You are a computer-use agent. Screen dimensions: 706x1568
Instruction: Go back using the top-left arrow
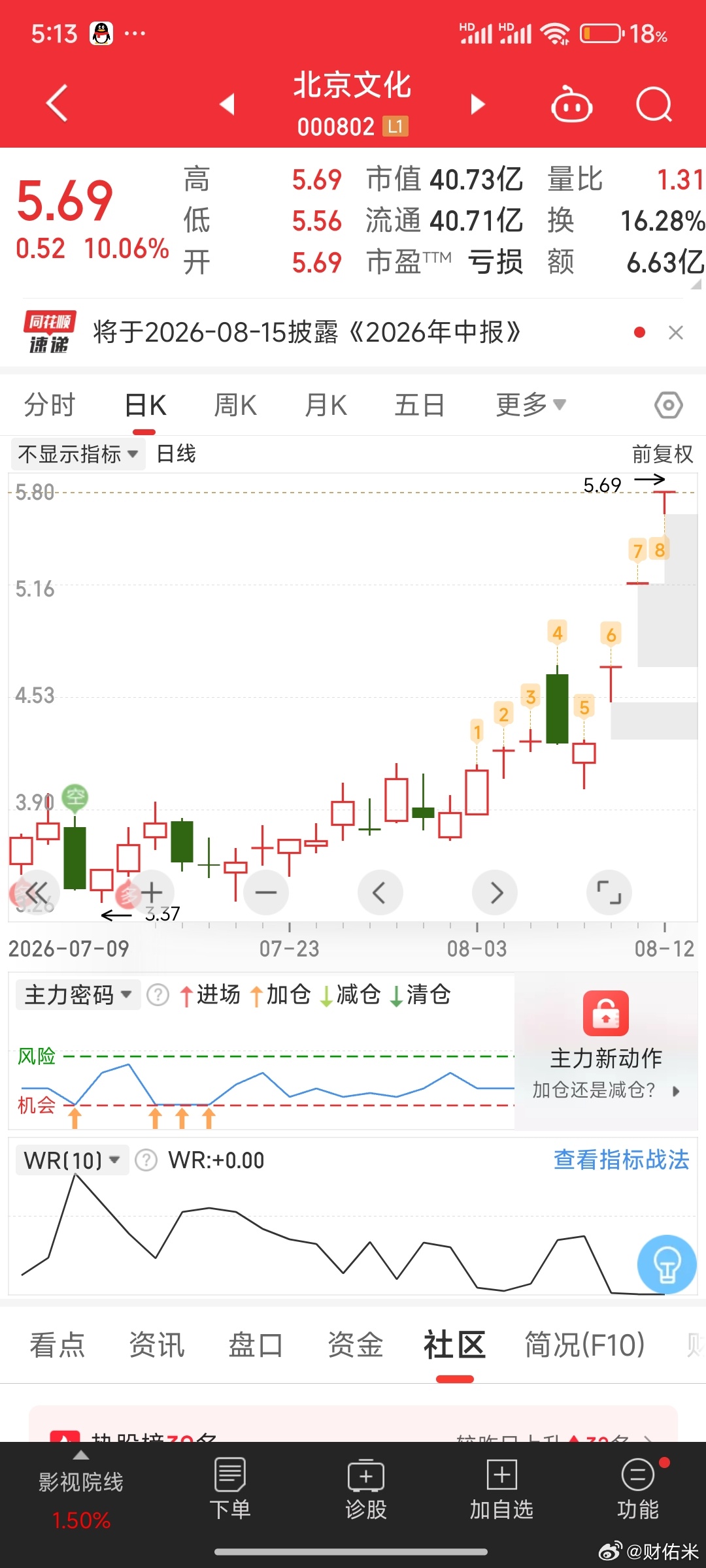pos(58,103)
